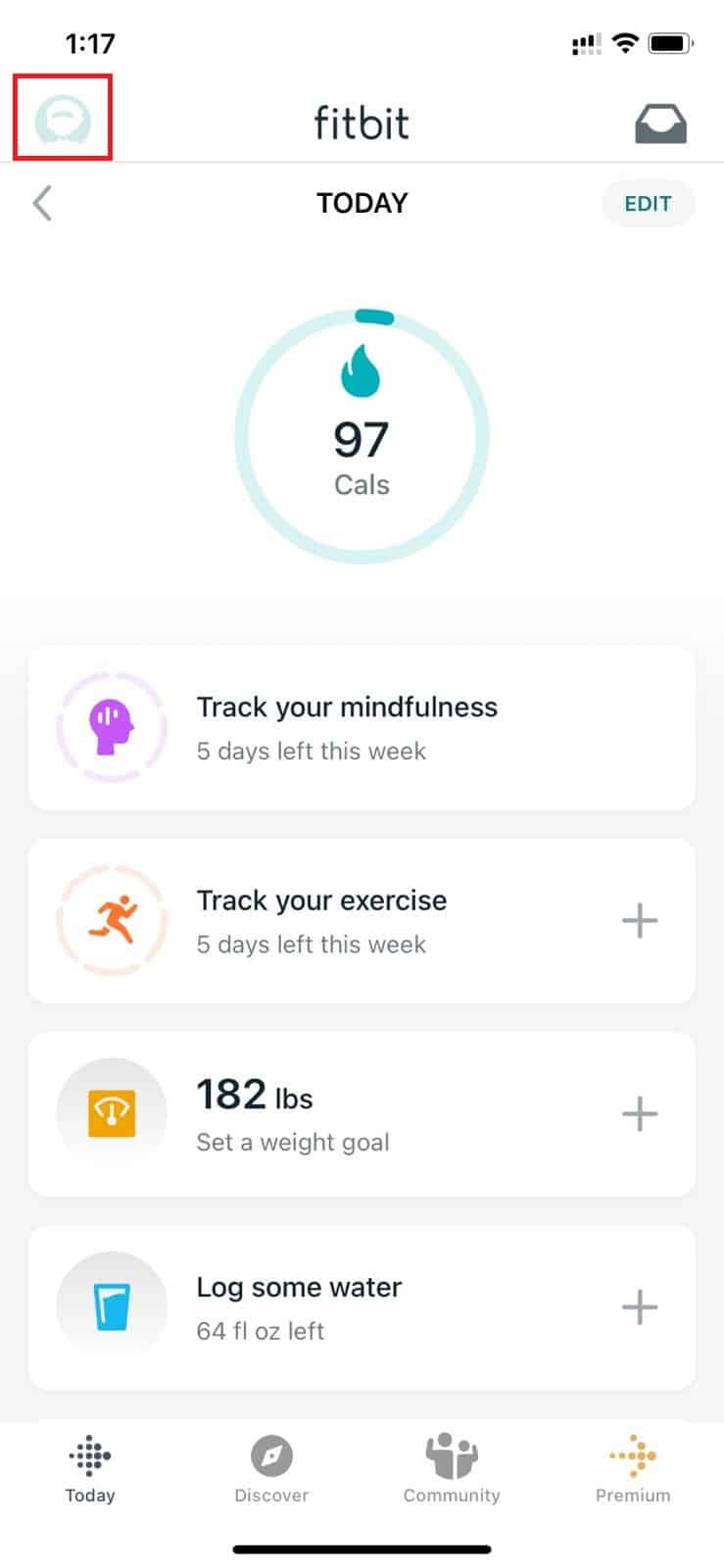Click the exercise runner icon
The height and width of the screenshot is (1568, 724).
point(112,919)
